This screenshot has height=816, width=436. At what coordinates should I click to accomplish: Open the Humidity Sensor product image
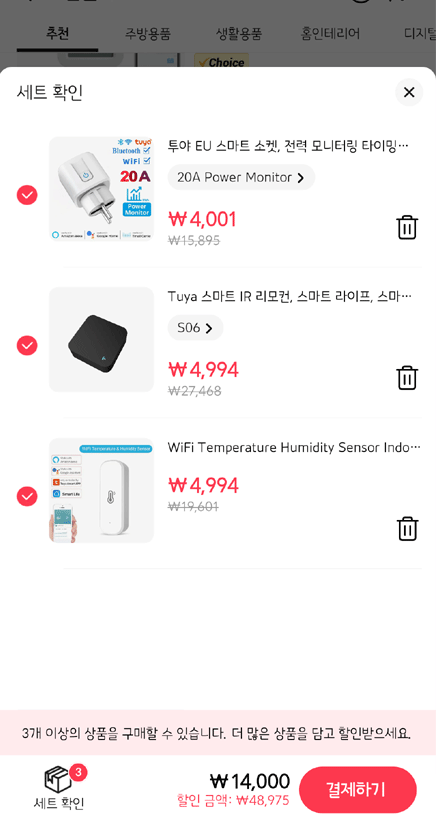tap(101, 490)
